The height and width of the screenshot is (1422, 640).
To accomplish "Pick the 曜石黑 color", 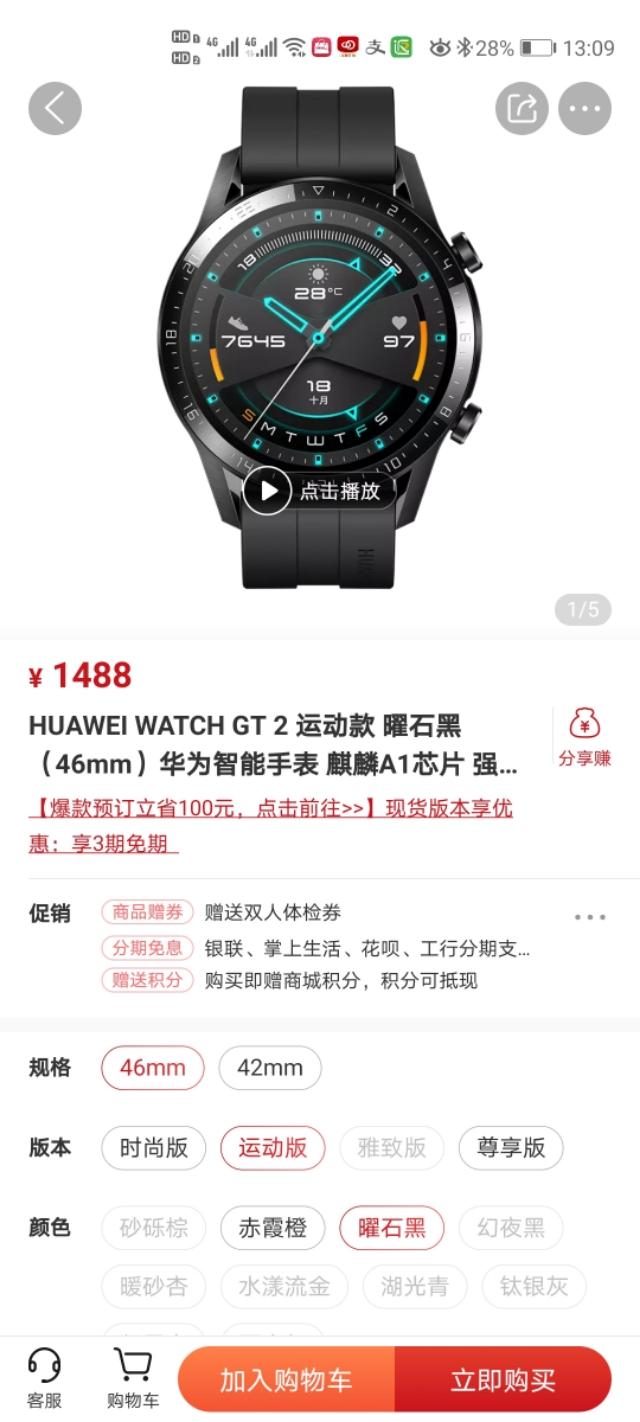I will point(392,1228).
